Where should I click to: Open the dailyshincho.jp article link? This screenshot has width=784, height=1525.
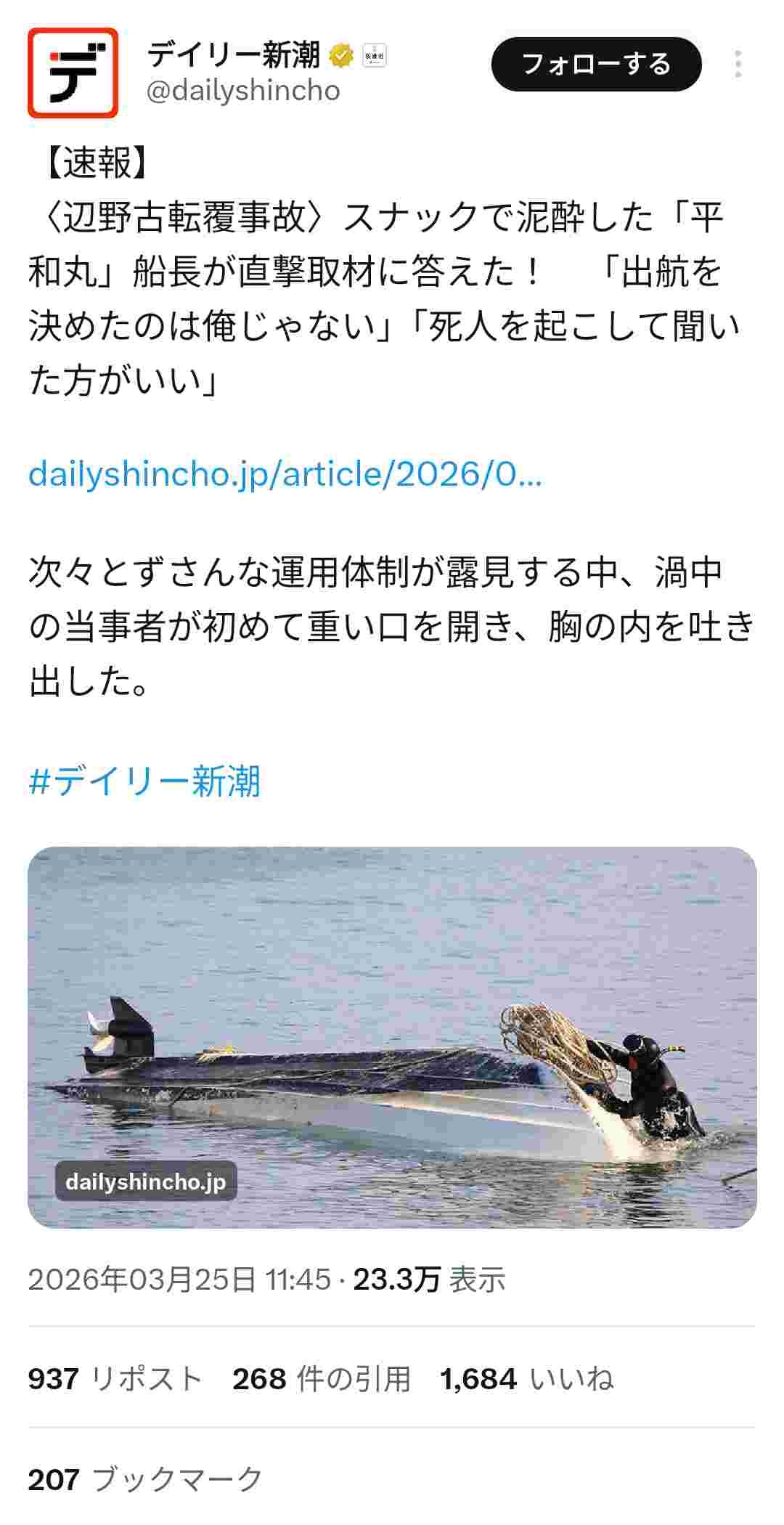point(285,475)
